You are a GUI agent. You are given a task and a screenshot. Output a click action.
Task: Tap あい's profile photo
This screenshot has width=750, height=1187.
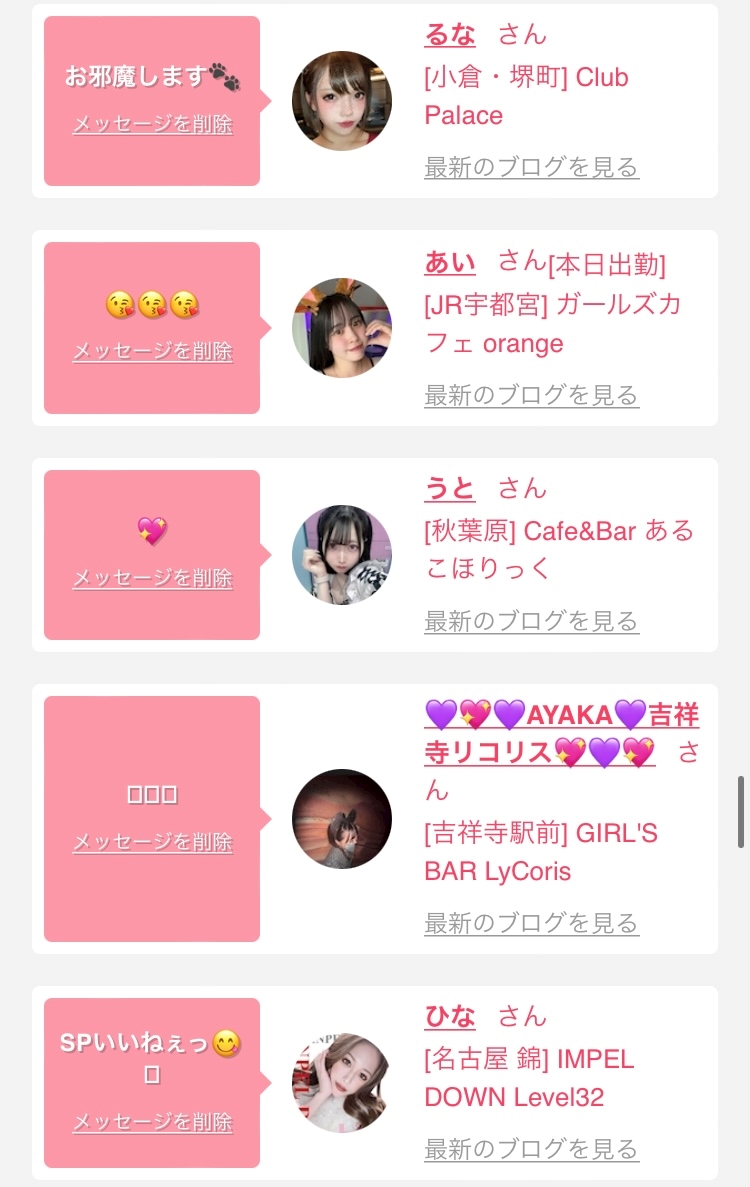[x=342, y=328]
